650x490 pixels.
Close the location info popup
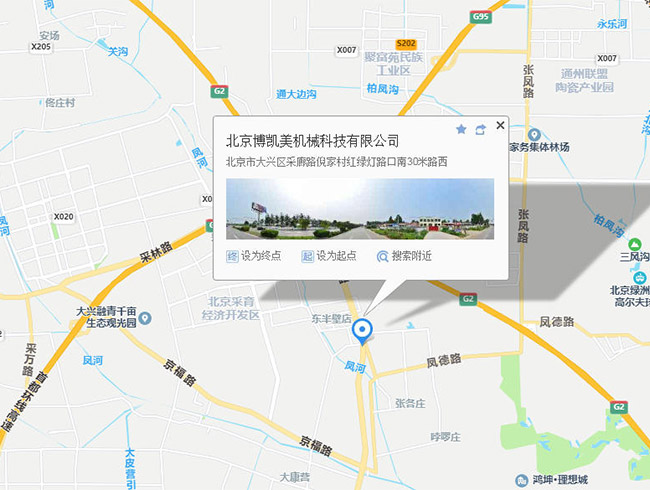click(500, 125)
